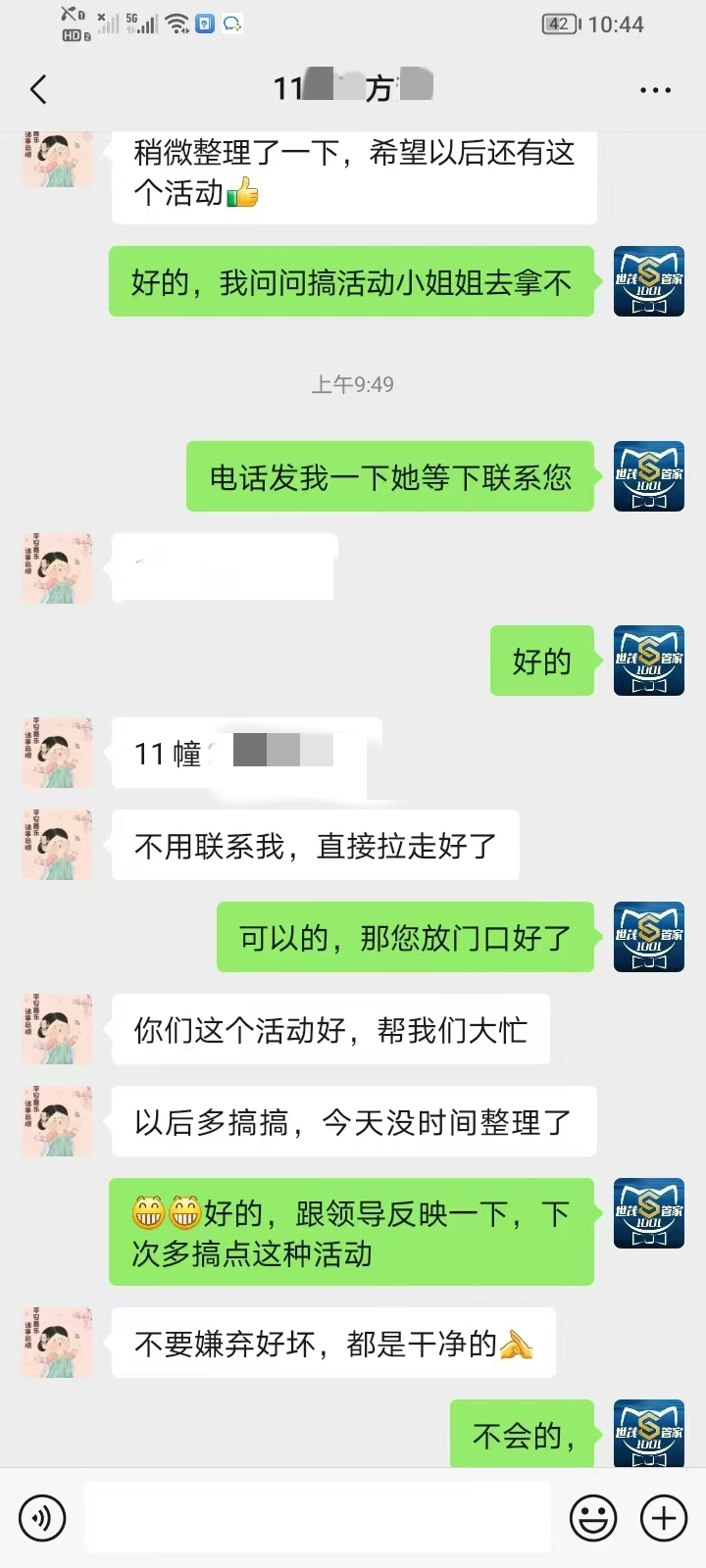The image size is (706, 1568).
Task: Open the plus attachments menu
Action: (664, 1518)
